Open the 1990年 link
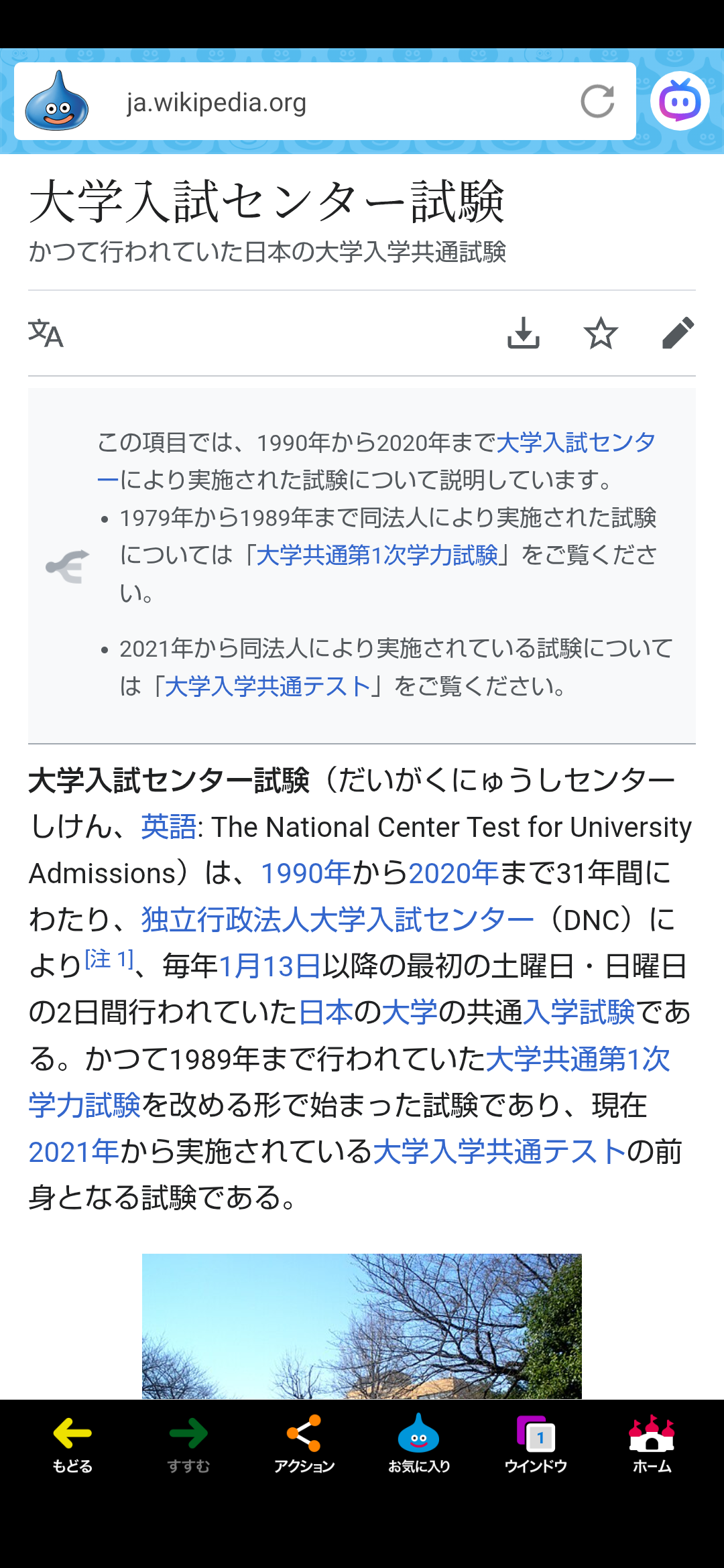This screenshot has height=1568, width=724. (x=306, y=873)
